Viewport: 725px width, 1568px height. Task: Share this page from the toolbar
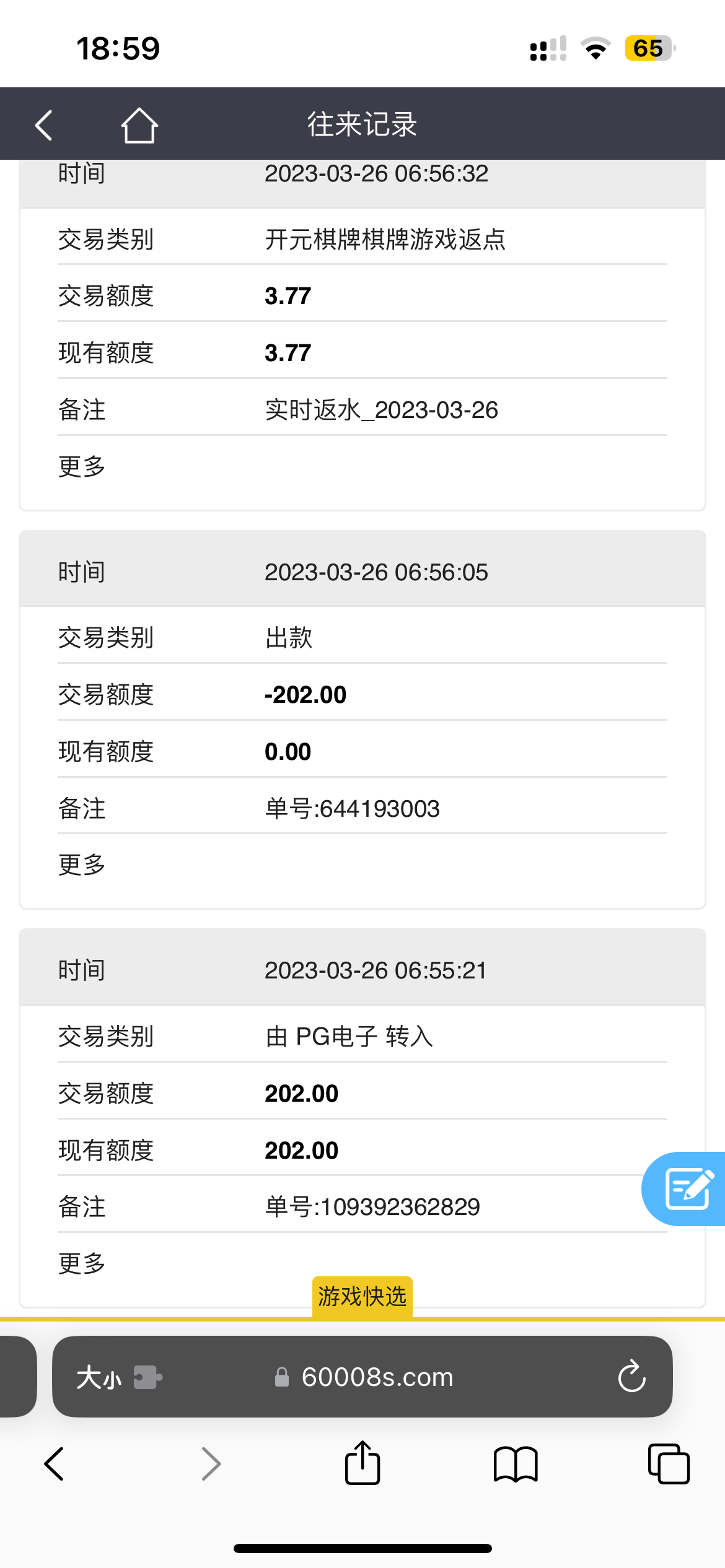362,1464
